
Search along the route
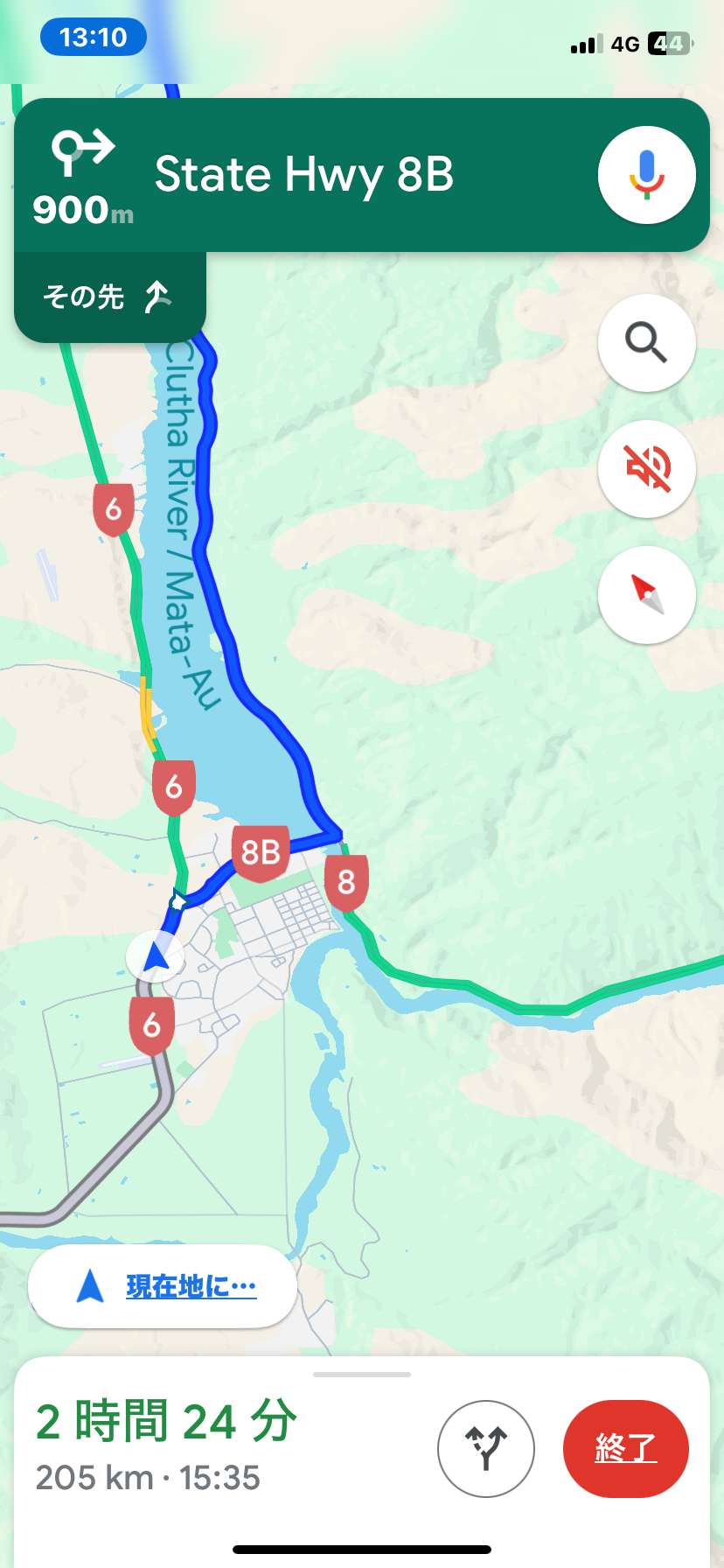coord(646,342)
